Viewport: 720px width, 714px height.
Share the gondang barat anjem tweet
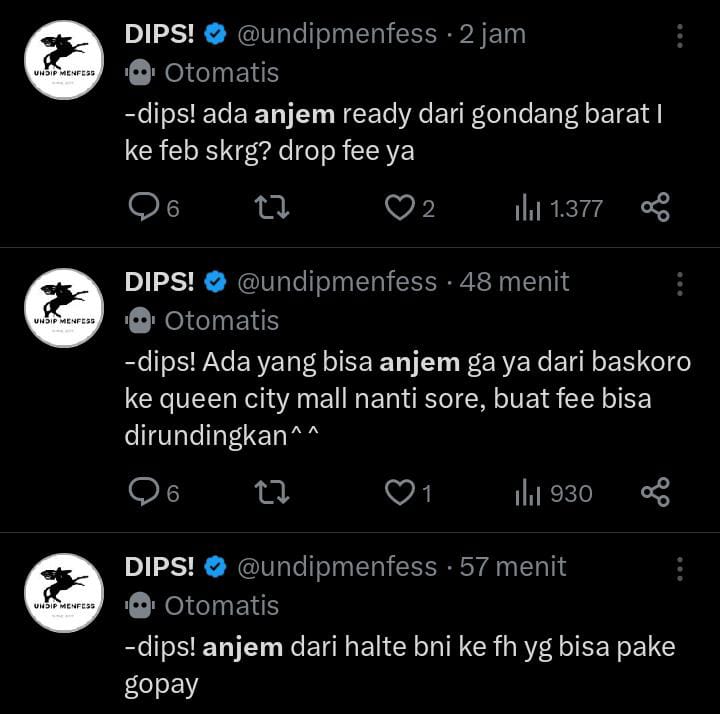point(655,207)
